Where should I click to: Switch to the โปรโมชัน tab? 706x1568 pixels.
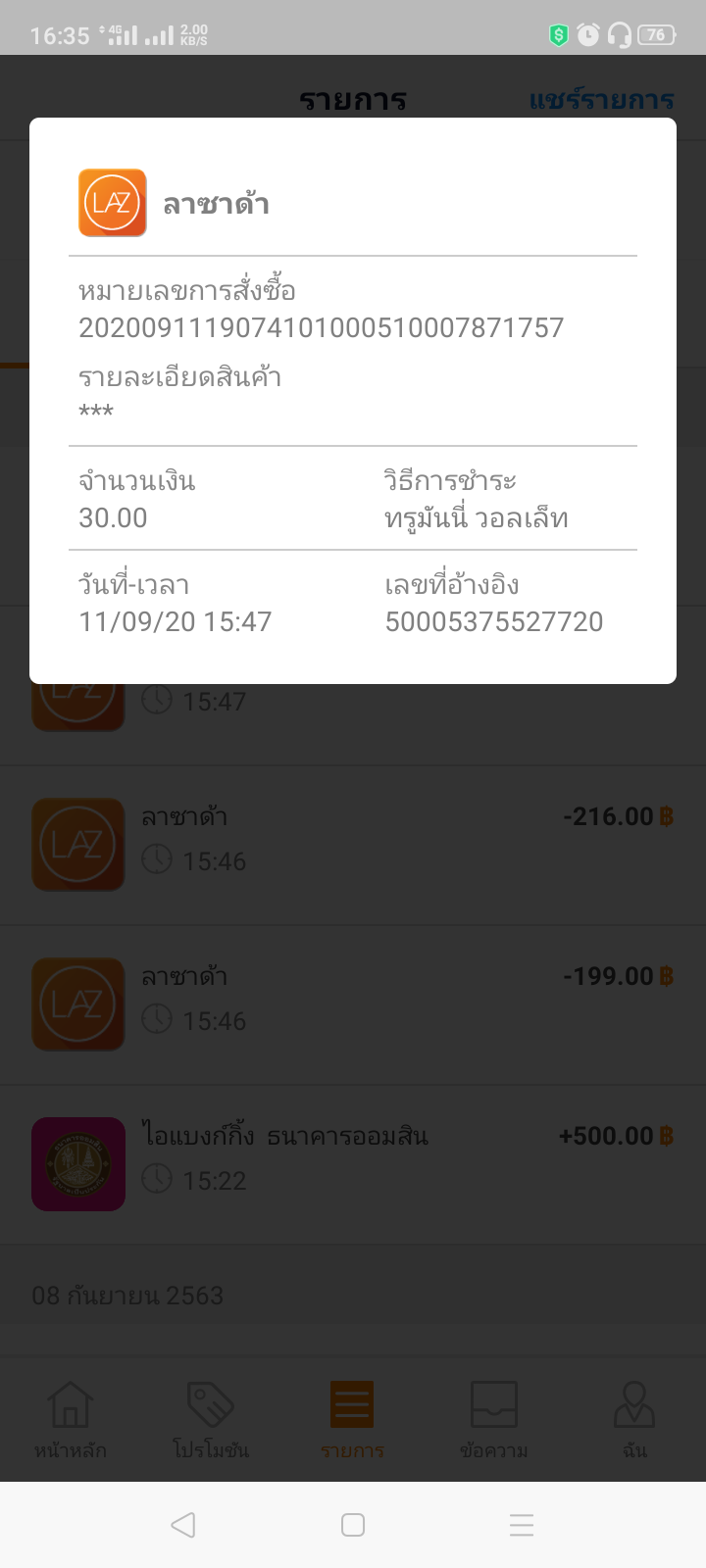[x=211, y=1420]
